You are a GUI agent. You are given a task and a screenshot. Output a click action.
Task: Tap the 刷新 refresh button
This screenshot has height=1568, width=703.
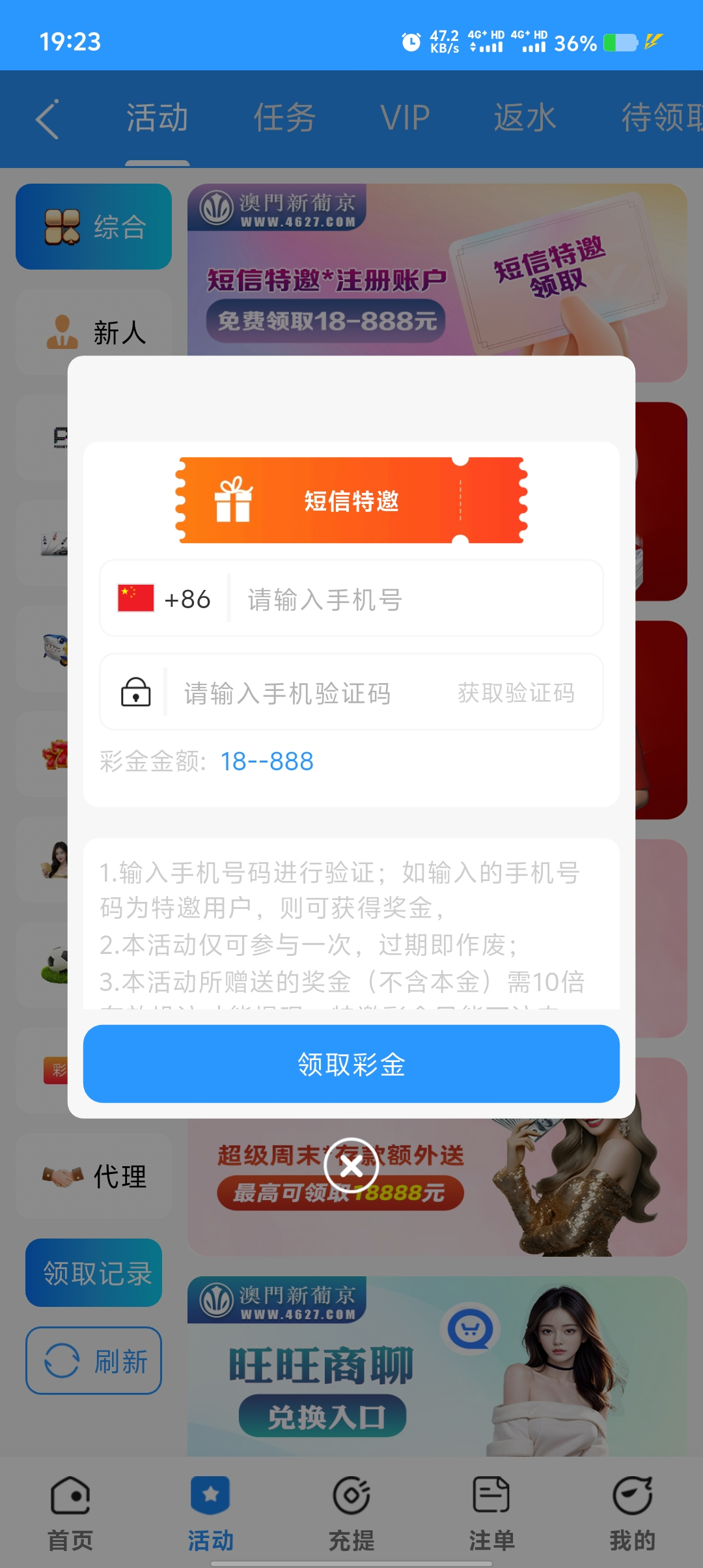tap(94, 1361)
